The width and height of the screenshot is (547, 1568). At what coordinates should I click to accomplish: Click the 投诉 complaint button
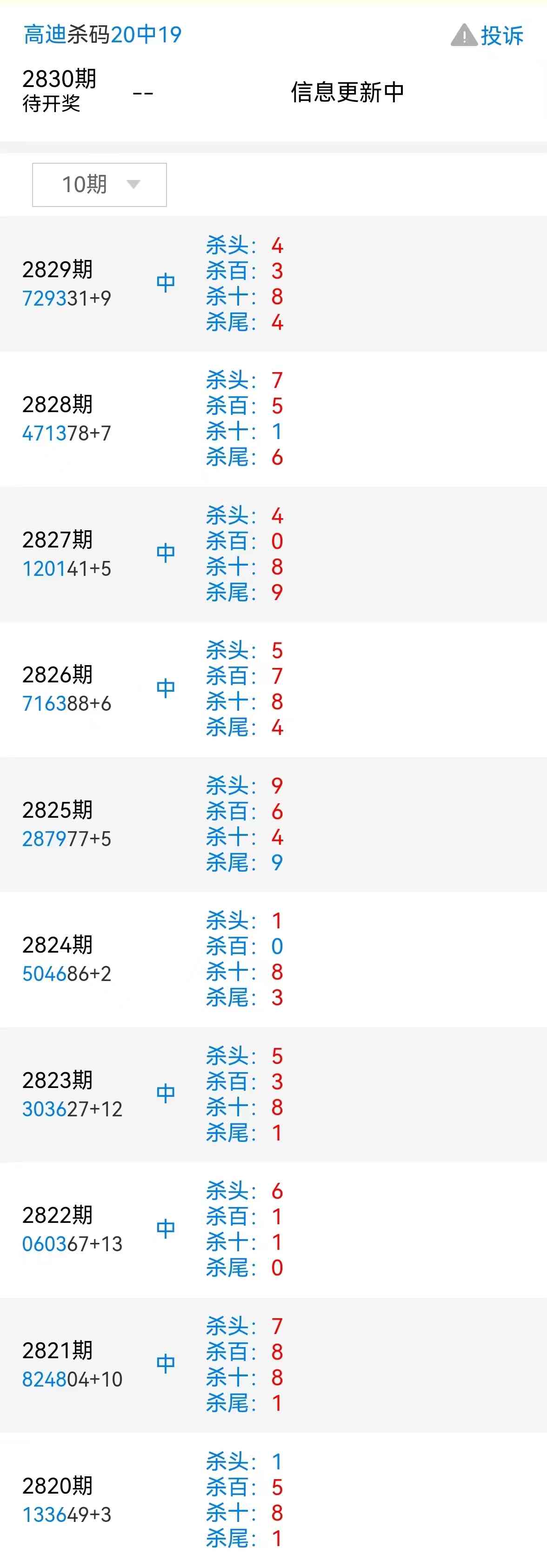click(503, 36)
